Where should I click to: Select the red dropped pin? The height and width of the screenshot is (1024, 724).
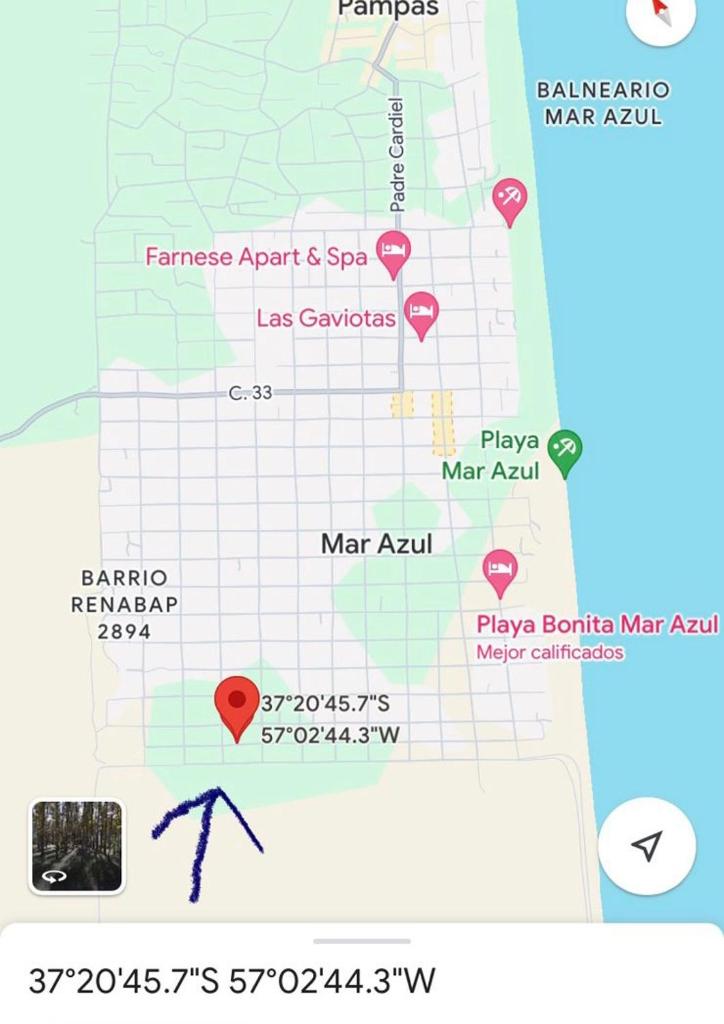237,704
